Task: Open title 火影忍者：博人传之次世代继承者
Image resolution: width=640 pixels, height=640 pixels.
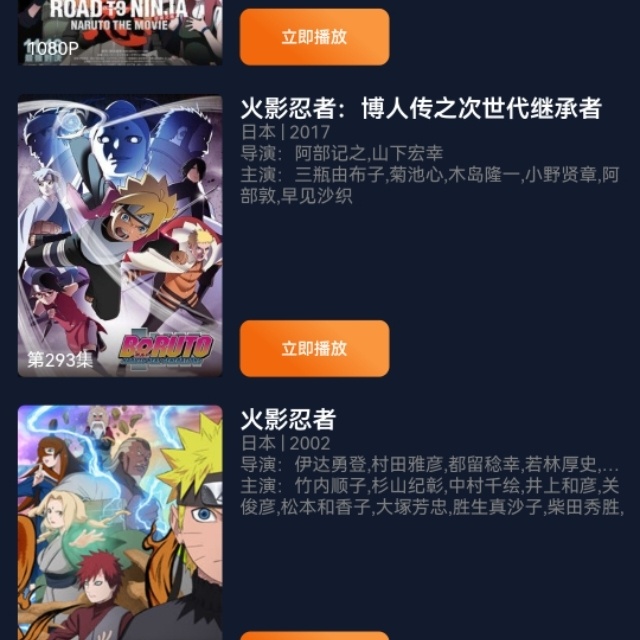Action: pos(421,107)
